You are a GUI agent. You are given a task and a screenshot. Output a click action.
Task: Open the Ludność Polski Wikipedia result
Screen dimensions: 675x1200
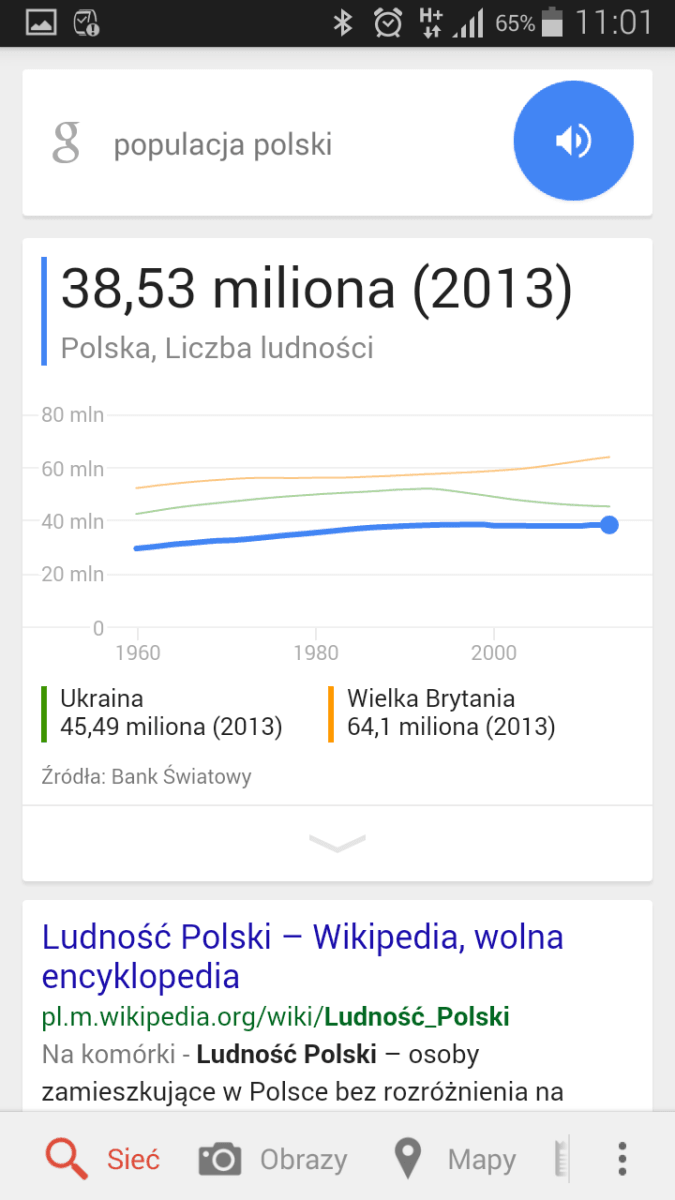coord(303,956)
